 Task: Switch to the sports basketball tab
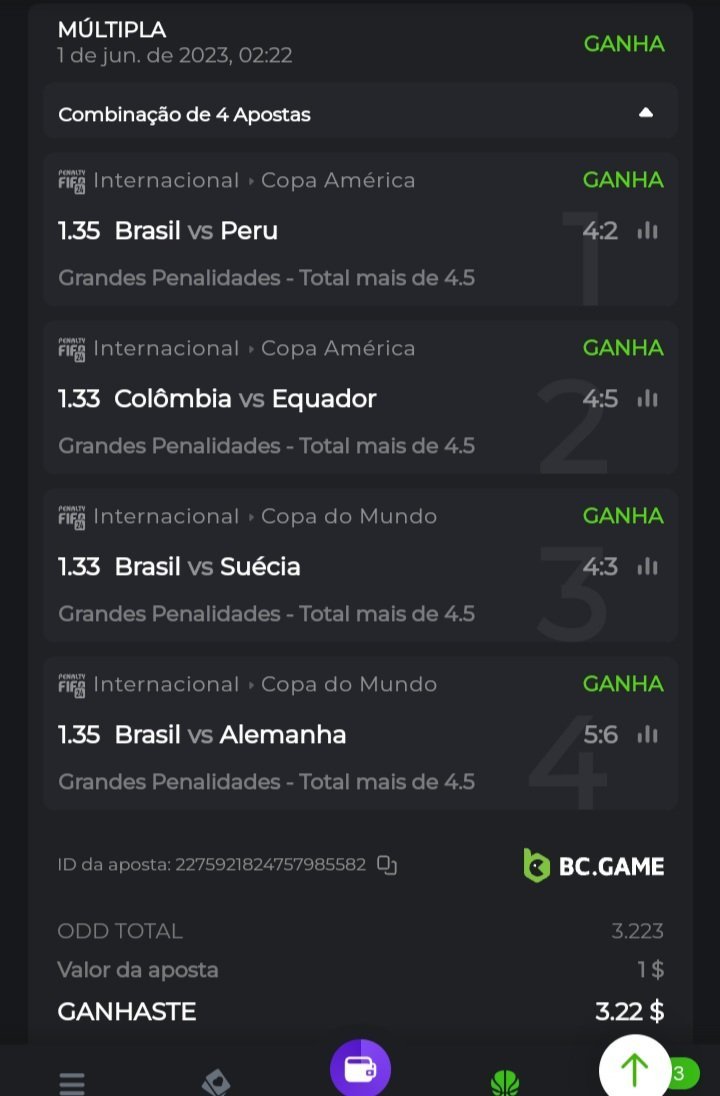pyautogui.click(x=505, y=1082)
